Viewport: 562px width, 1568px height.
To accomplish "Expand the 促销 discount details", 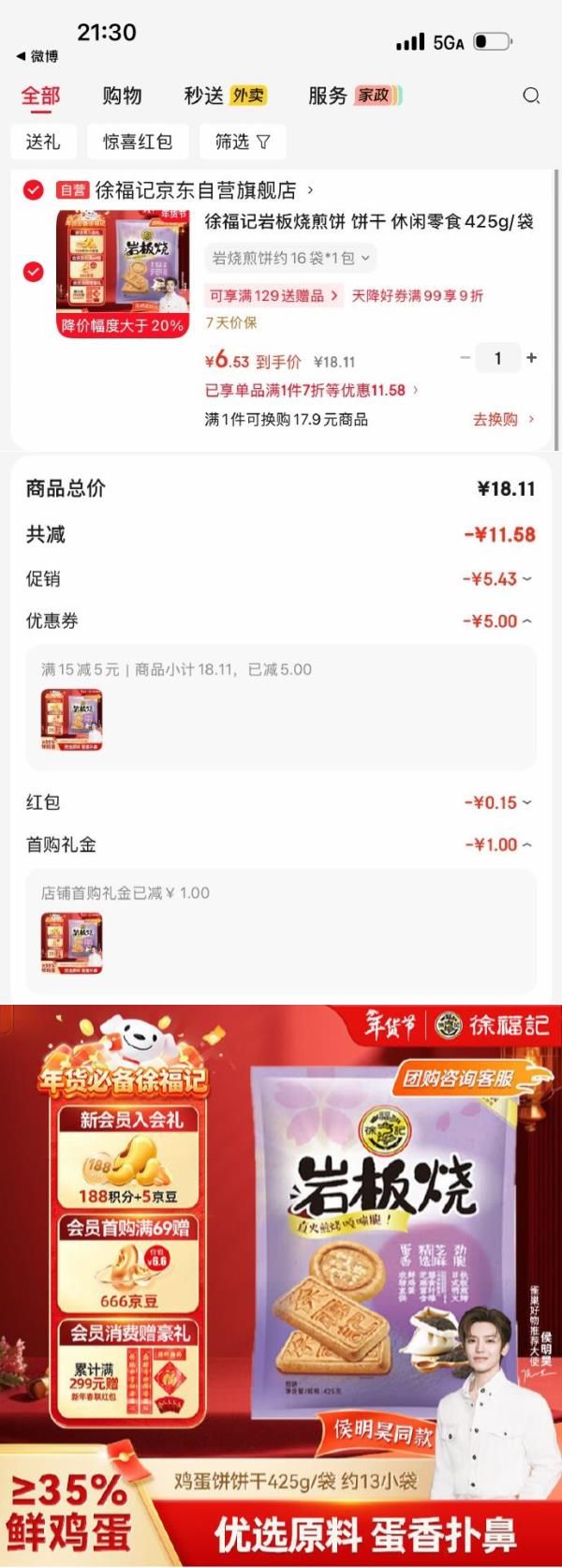I will [496, 579].
